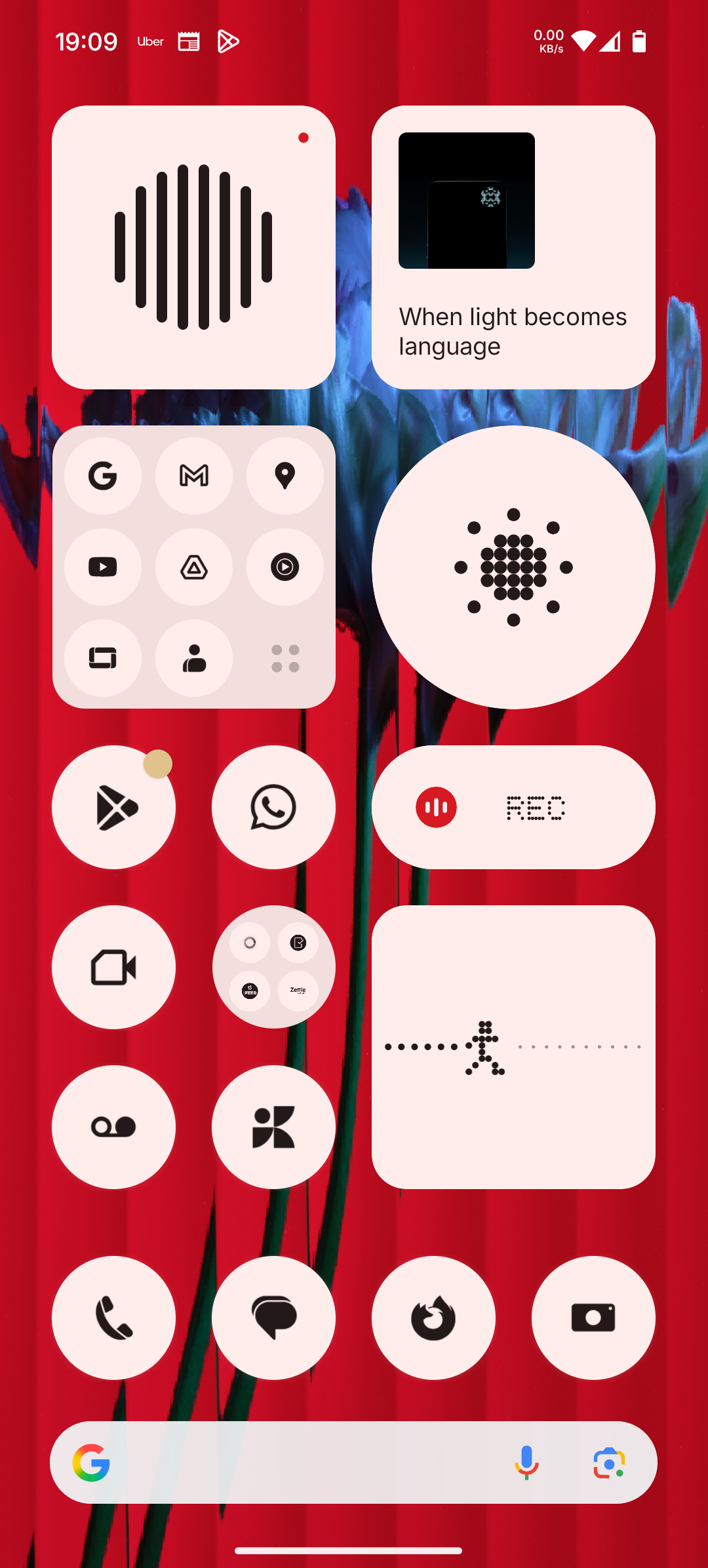Open the 'When light becomes language' widget
Screen dimensions: 708x1568
[513, 248]
